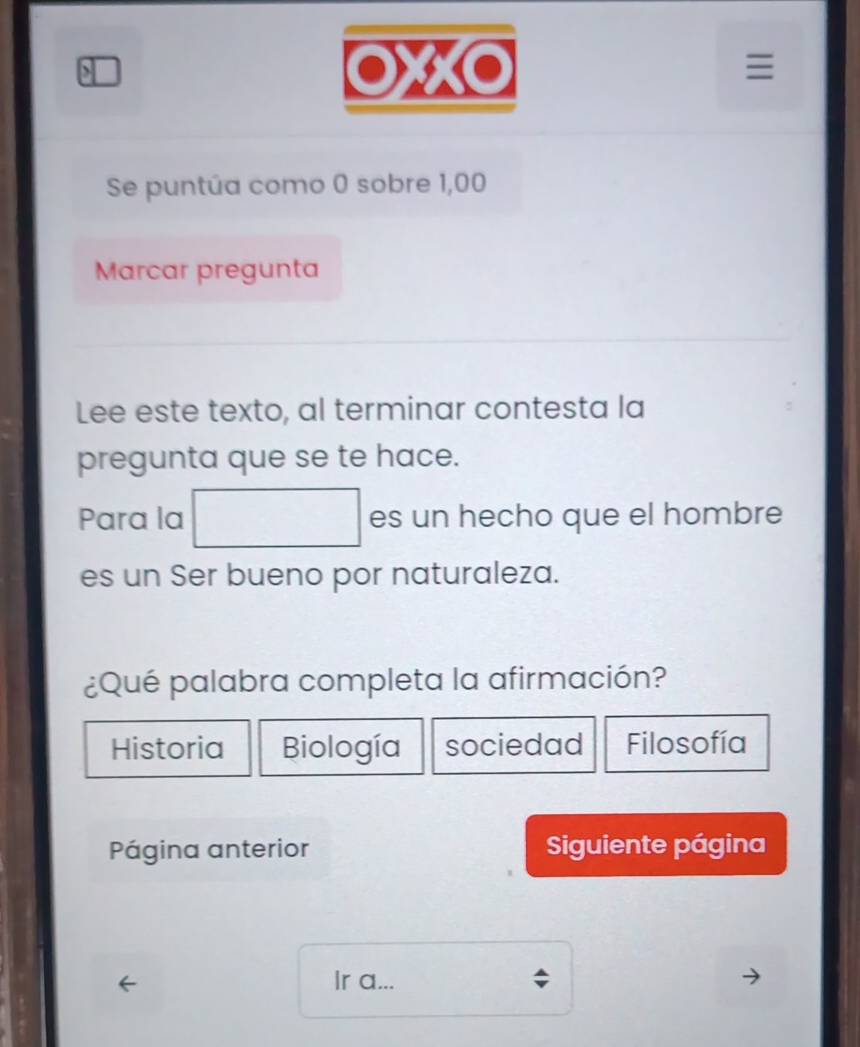Tap the left arrow for previous activity

[x=125, y=982]
